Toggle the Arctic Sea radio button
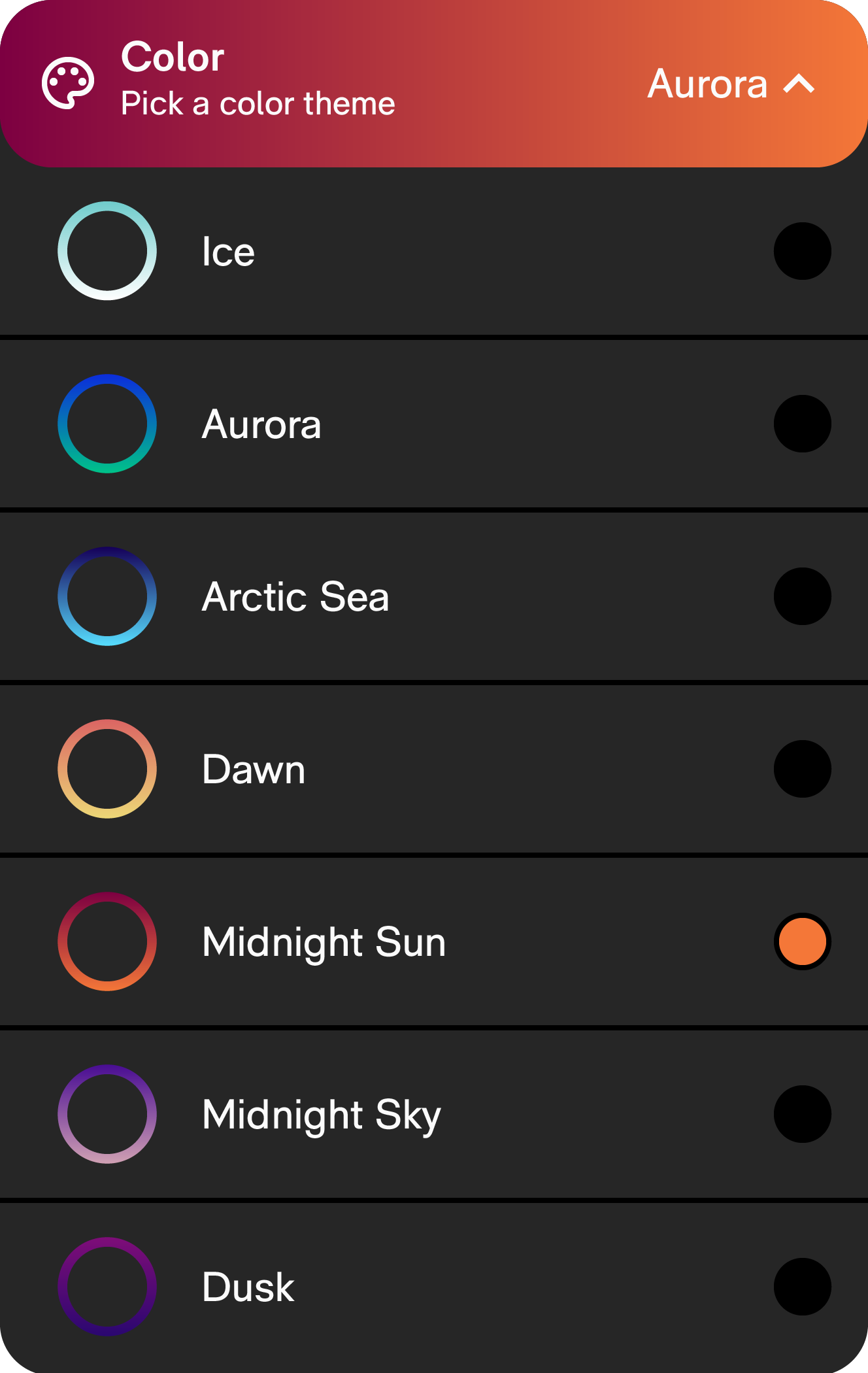Screen dimensions: 868x1373 point(802,596)
